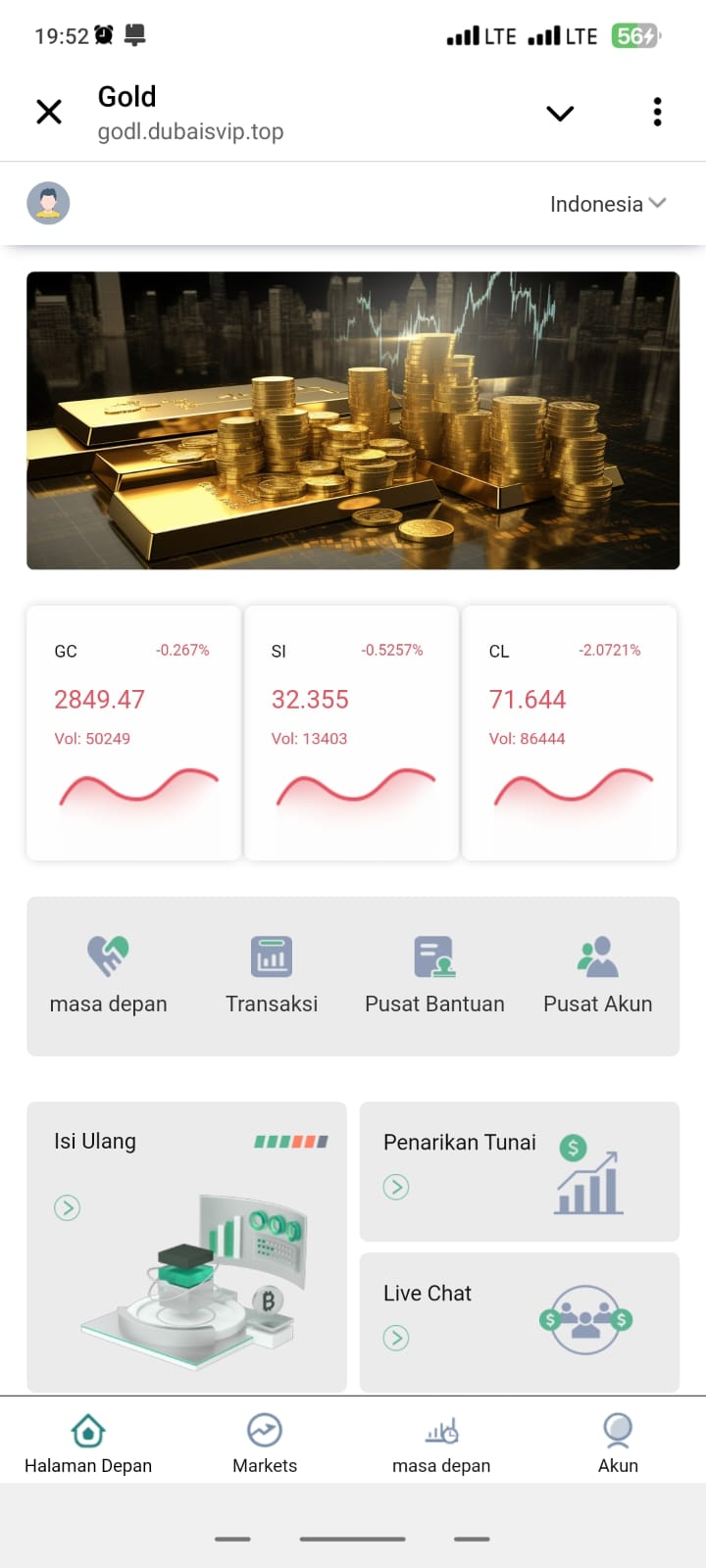Screen dimensions: 706x1568
Task: Open Pusat Bantuan help center
Action: 434,974
